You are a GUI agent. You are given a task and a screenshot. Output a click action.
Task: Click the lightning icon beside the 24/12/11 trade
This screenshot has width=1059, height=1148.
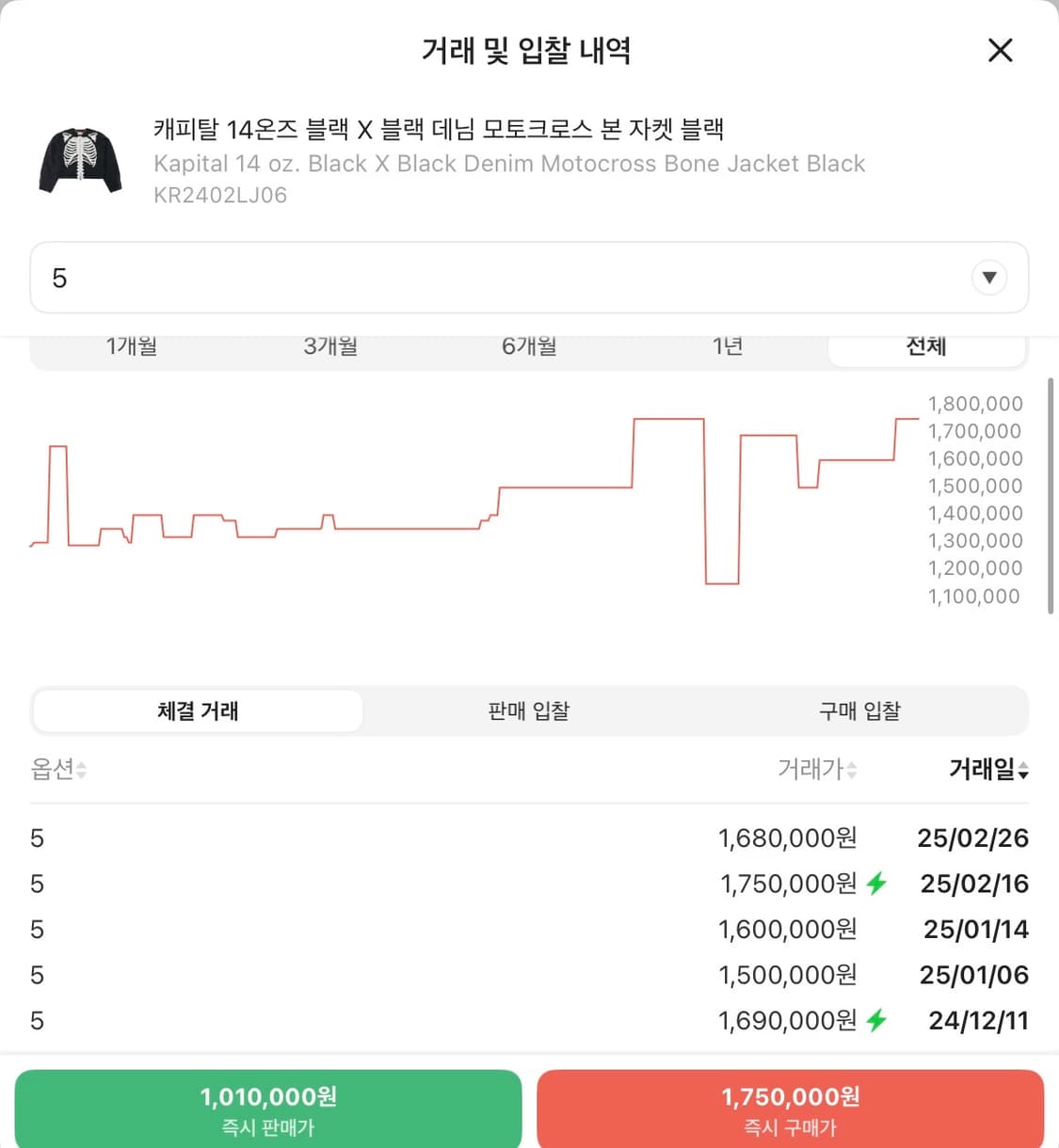(x=877, y=1020)
